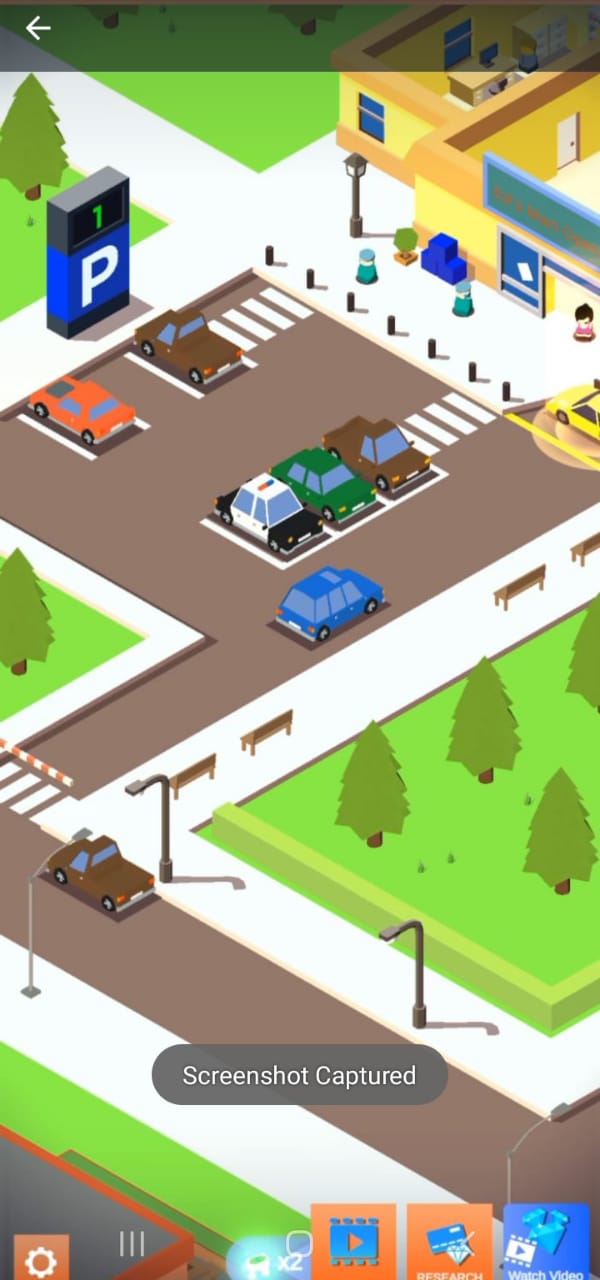The height and width of the screenshot is (1280, 600).
Task: Open recent apps from the navigation bar
Action: (x=132, y=1243)
